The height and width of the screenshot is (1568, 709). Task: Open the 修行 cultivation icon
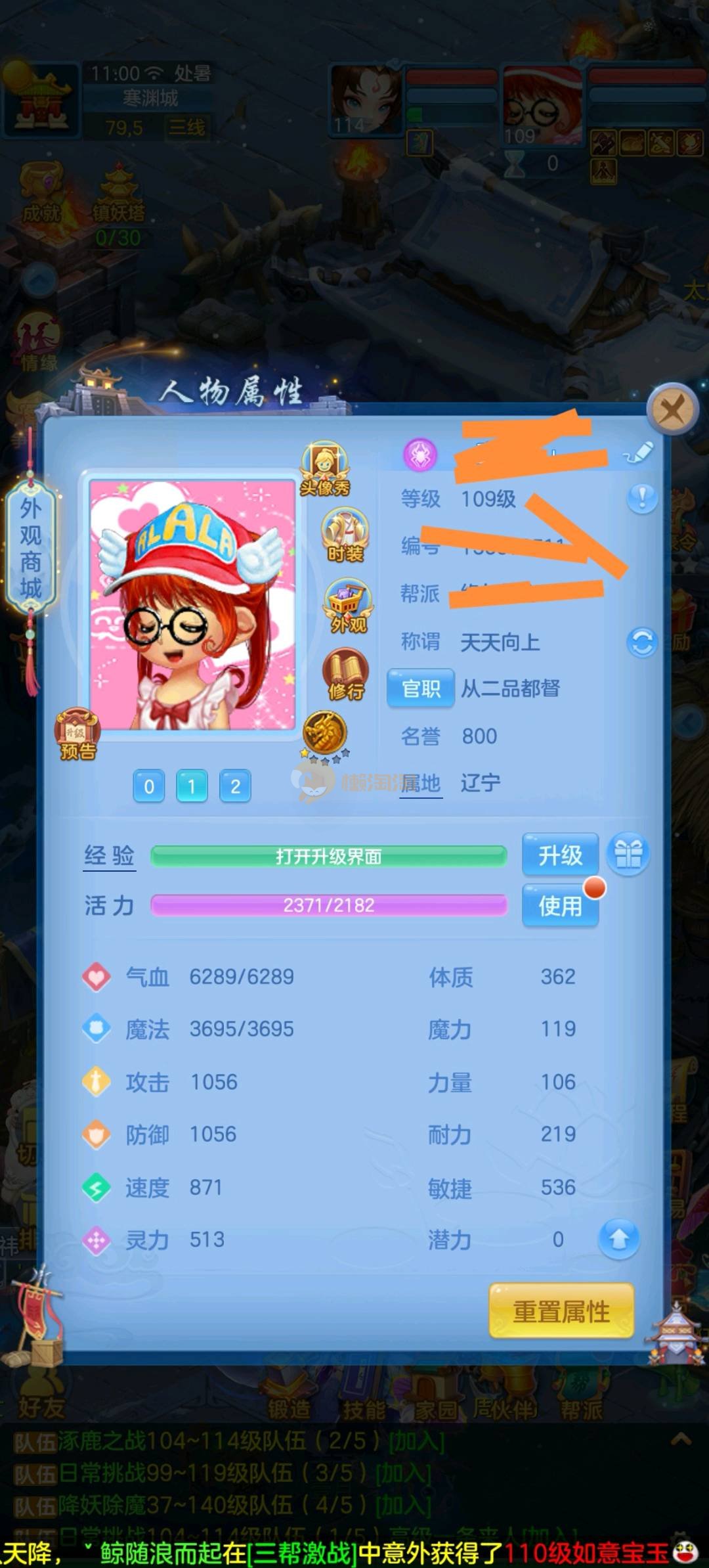click(346, 675)
